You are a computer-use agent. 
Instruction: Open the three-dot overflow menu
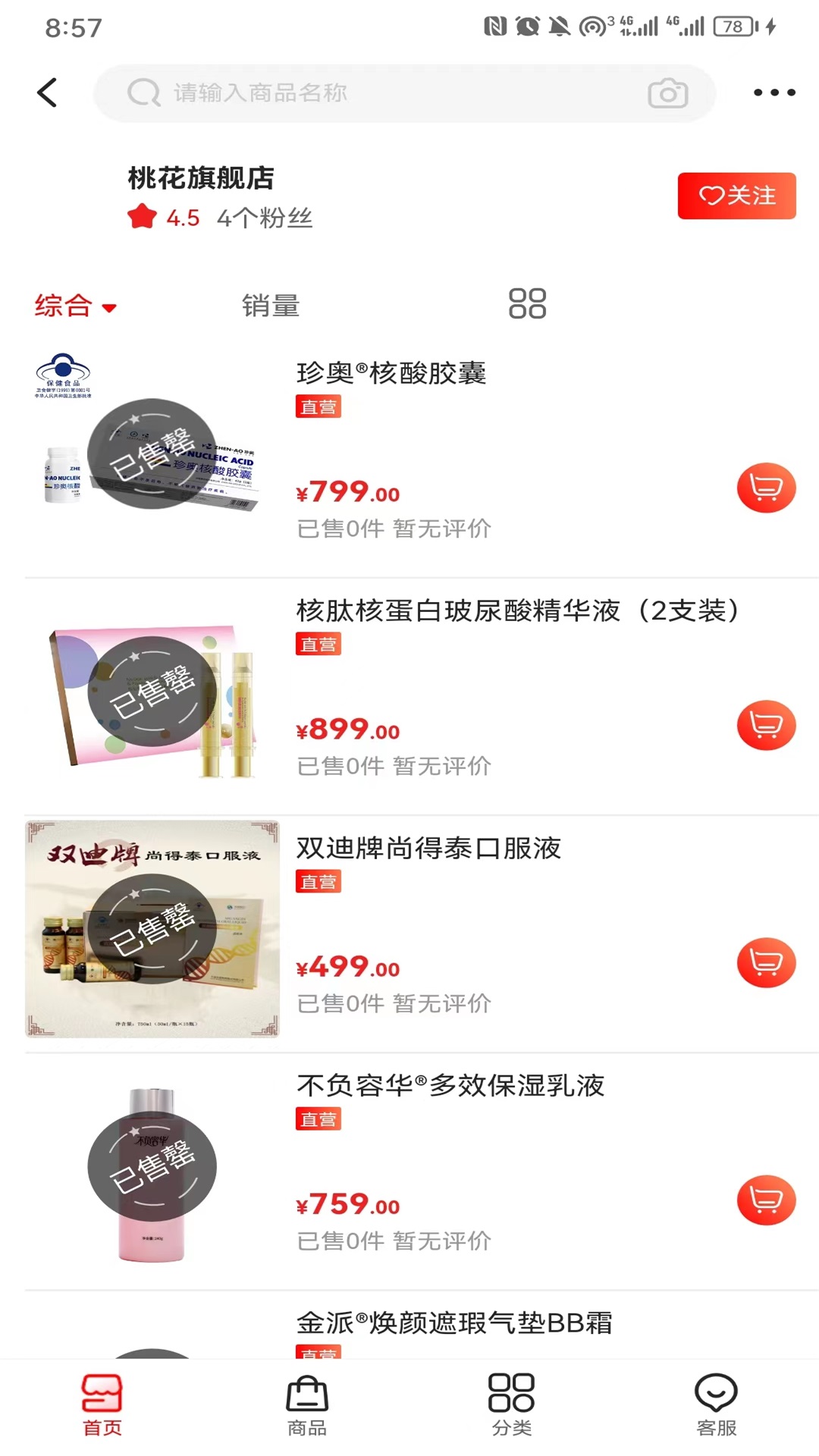click(x=773, y=93)
